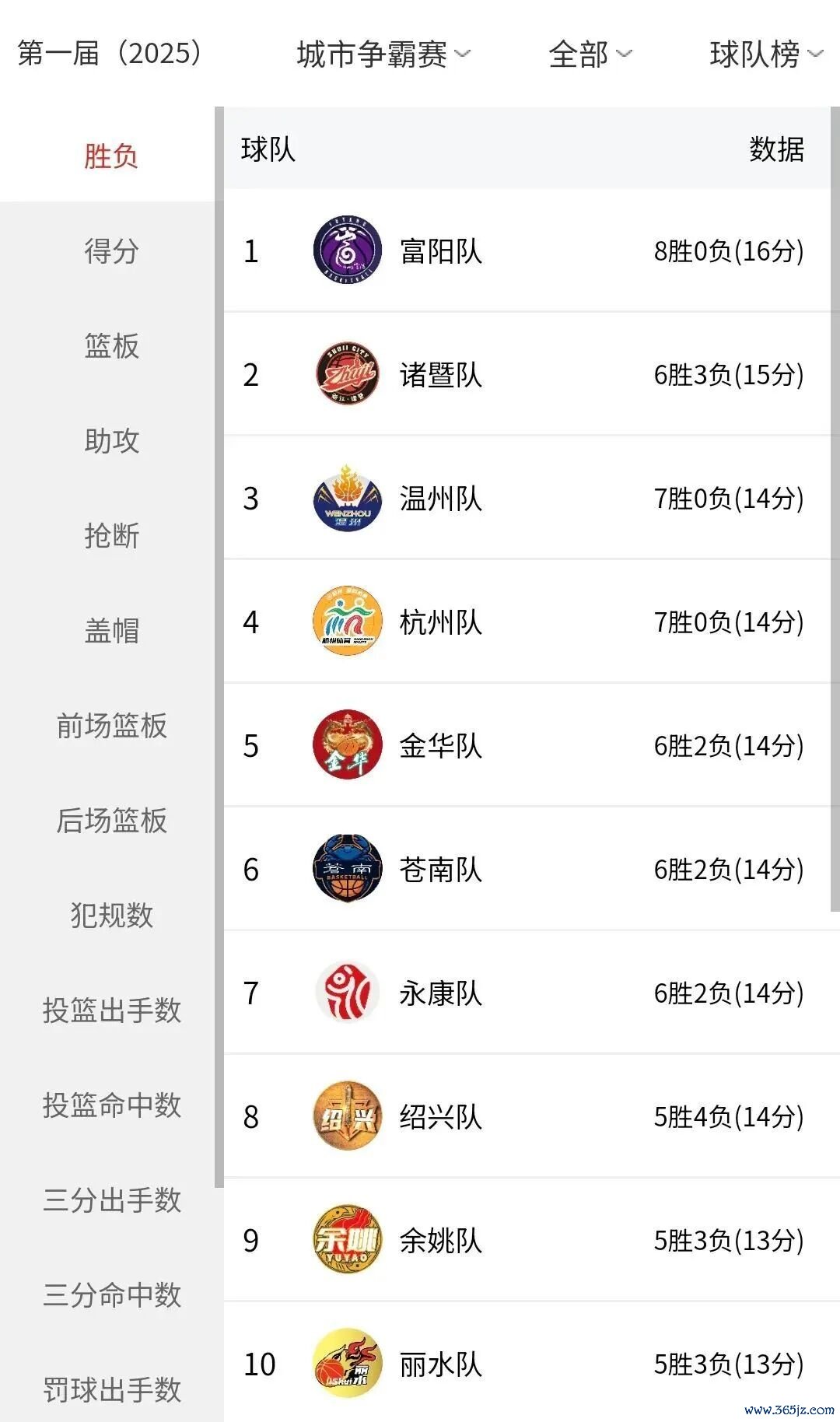Expand the 城市争霸赛 competition dropdown
The image size is (840, 1422).
point(383,54)
